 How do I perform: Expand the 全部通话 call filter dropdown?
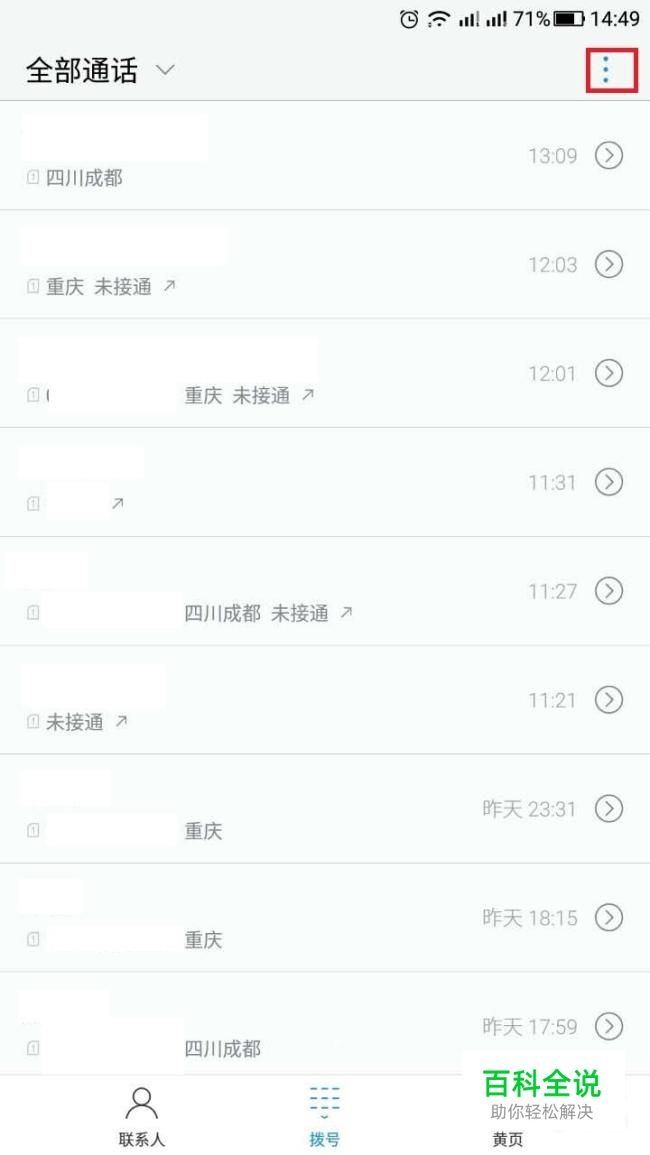click(x=100, y=71)
